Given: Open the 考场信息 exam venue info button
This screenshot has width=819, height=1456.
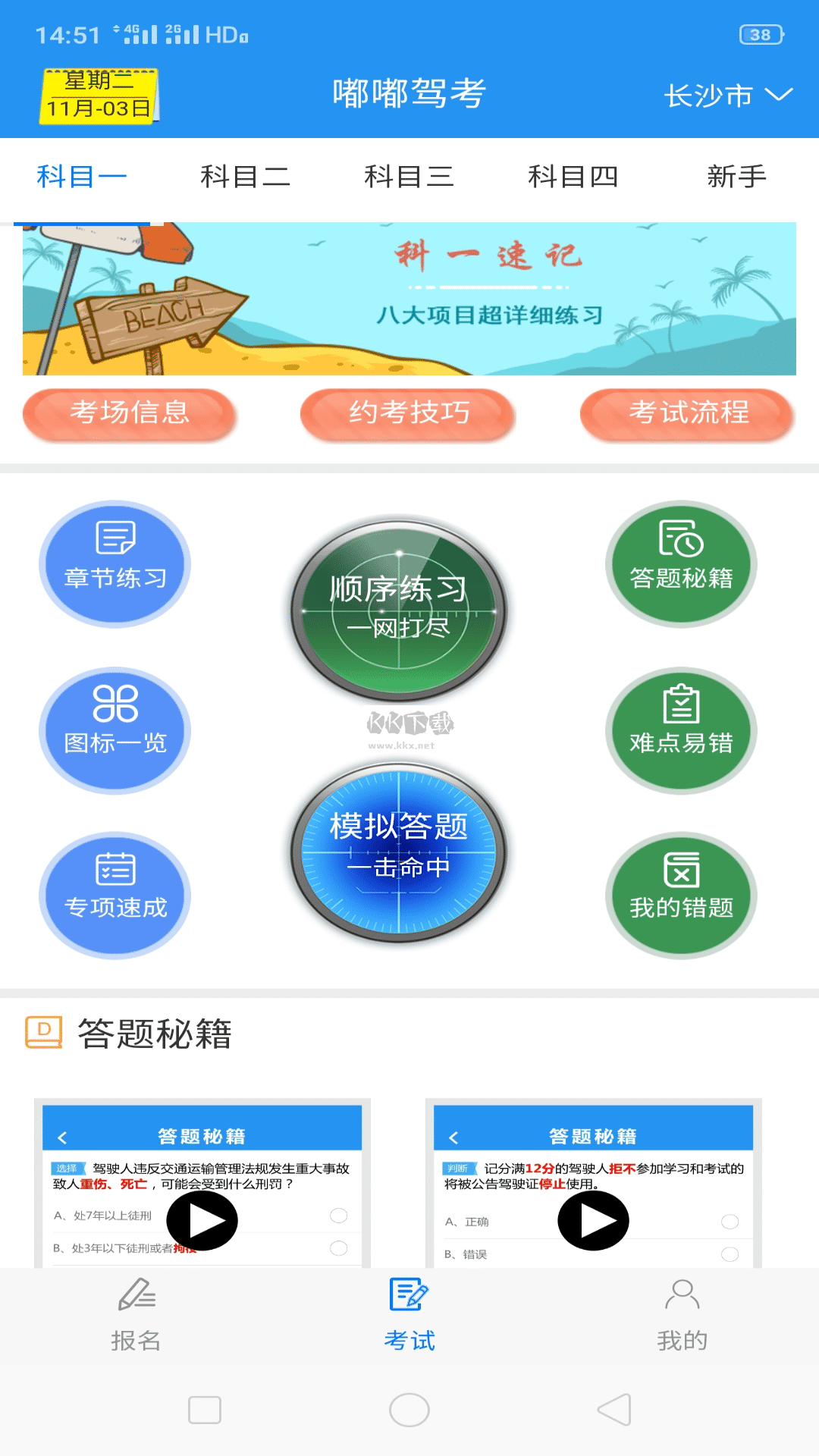Looking at the screenshot, I should (130, 413).
